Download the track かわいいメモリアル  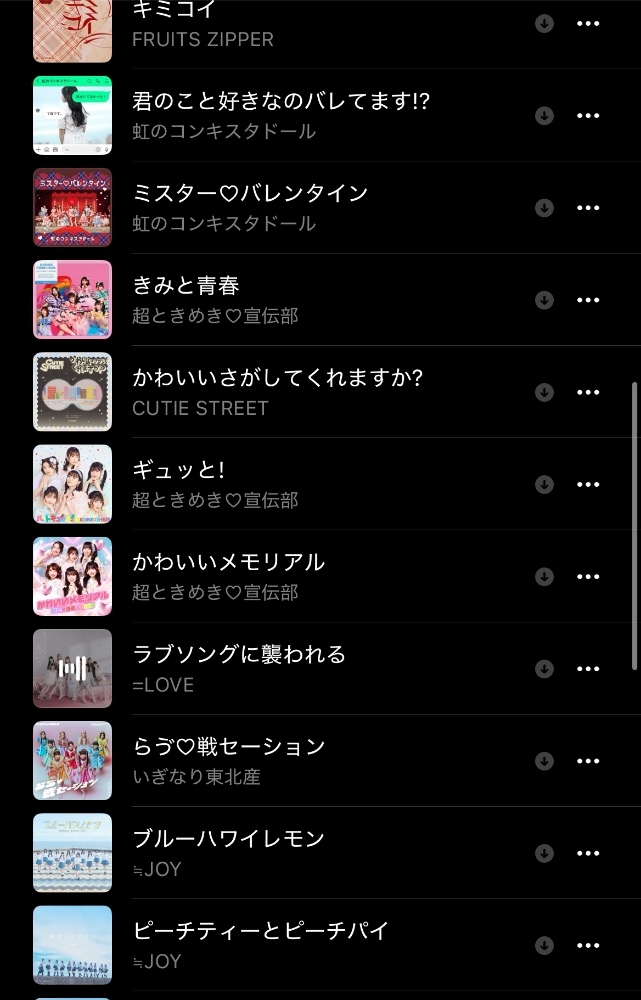(544, 576)
